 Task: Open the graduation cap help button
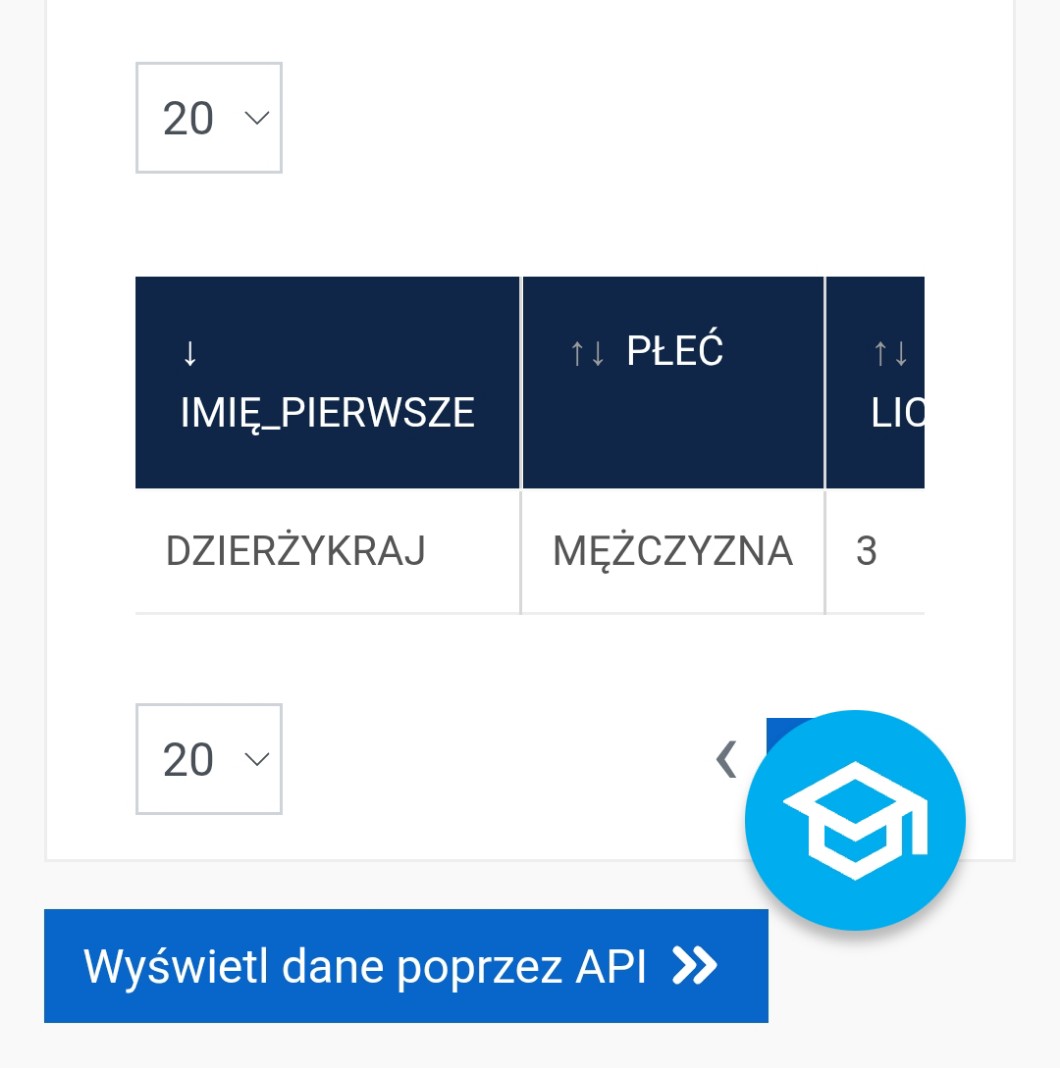[x=855, y=820]
